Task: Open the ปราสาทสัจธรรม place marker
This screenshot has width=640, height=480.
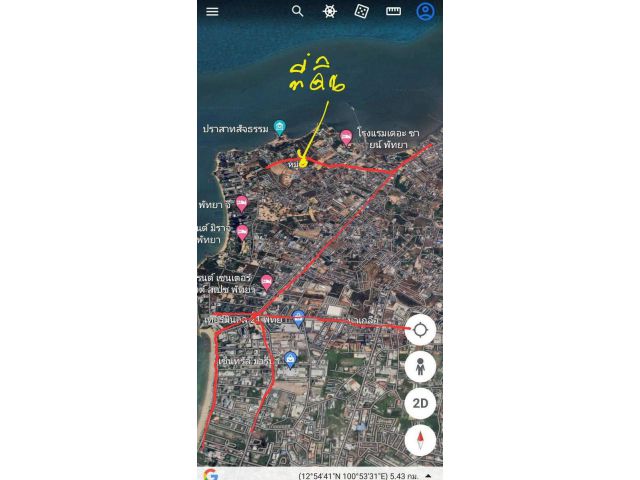Action: (x=280, y=128)
